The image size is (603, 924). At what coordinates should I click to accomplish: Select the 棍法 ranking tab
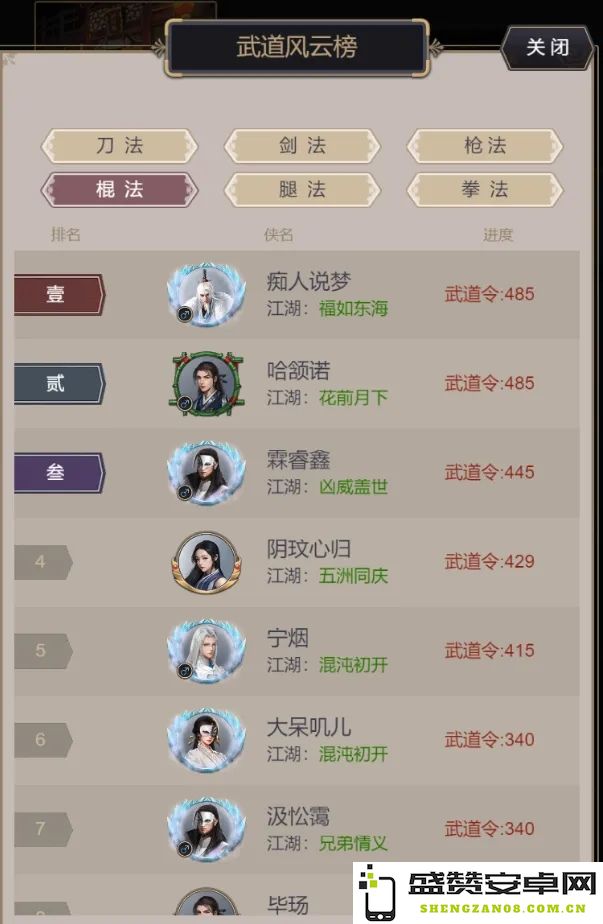(119, 189)
